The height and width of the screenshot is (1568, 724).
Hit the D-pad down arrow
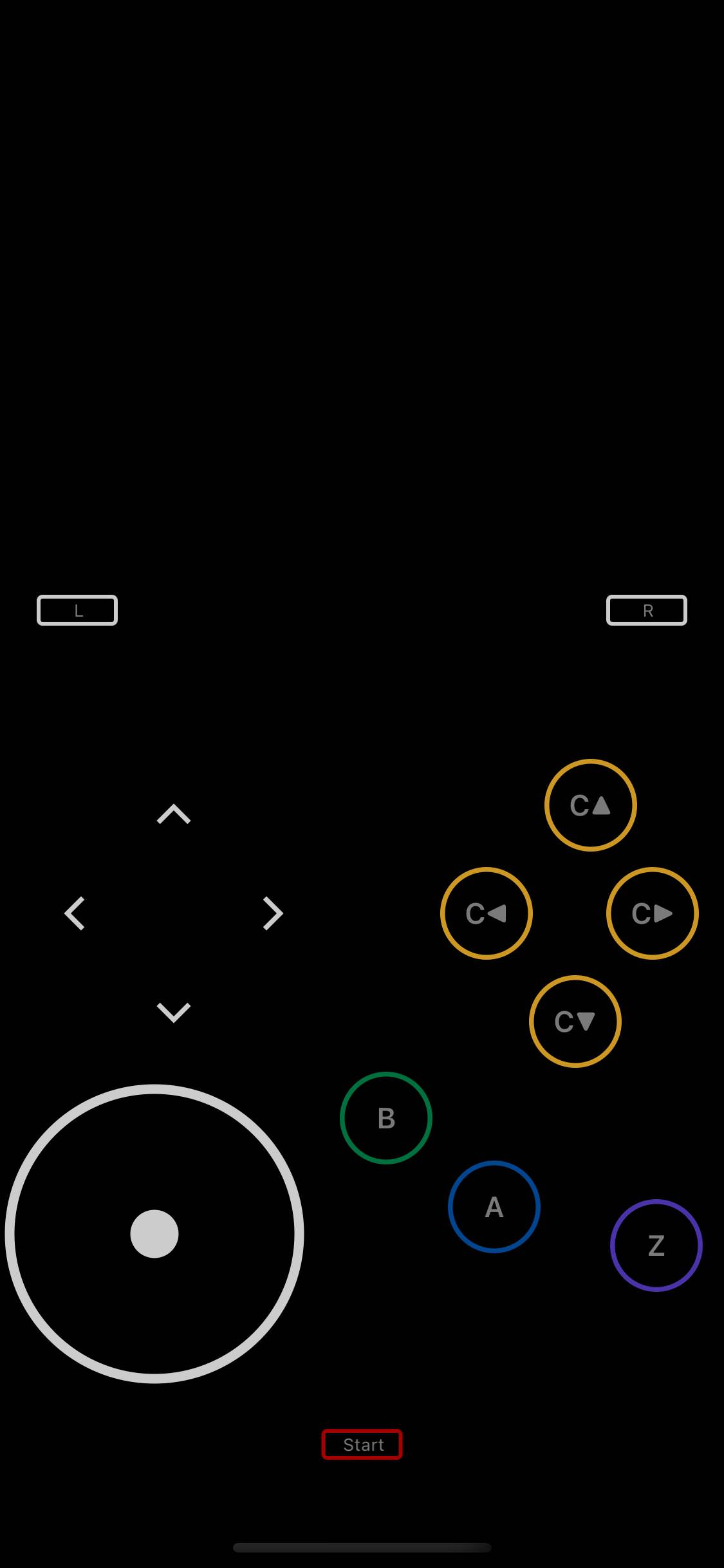174,1013
